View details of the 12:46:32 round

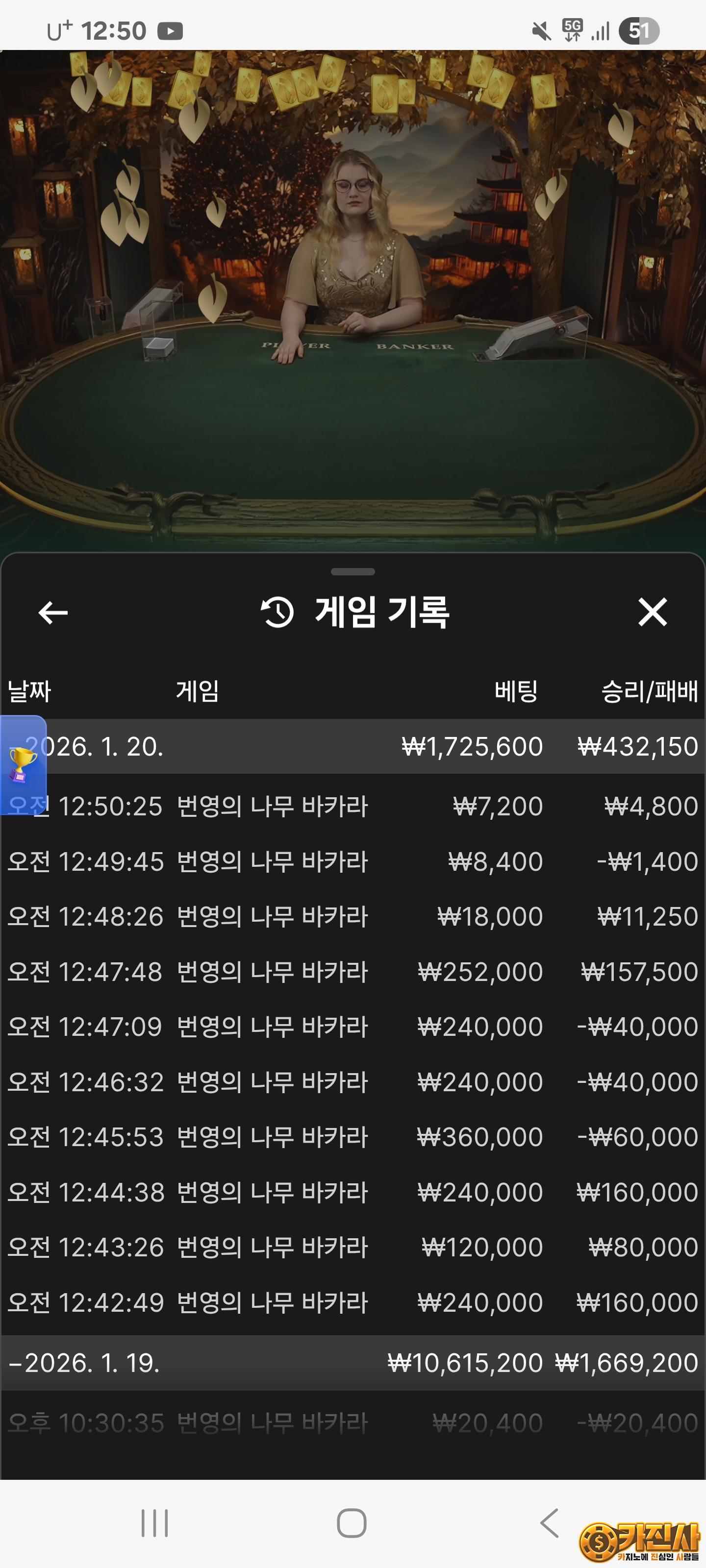click(x=353, y=1081)
